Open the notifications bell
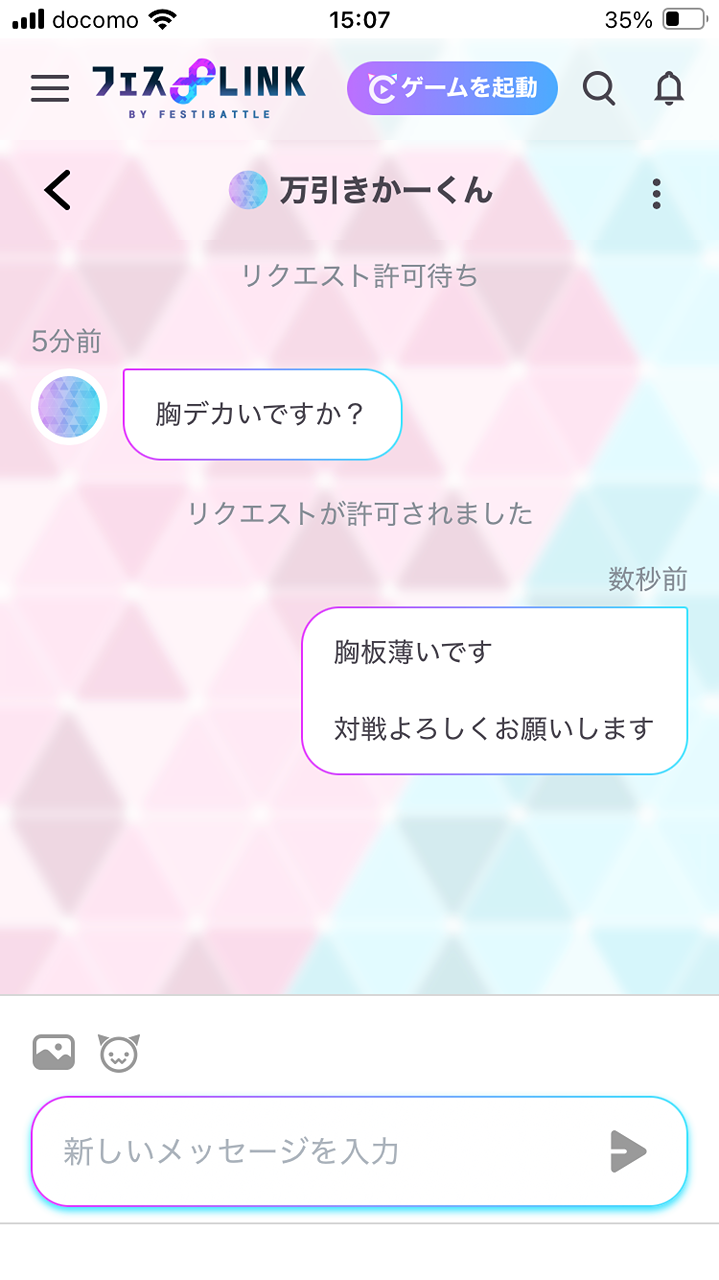Screen dimensions: 719x1280 click(x=668, y=88)
